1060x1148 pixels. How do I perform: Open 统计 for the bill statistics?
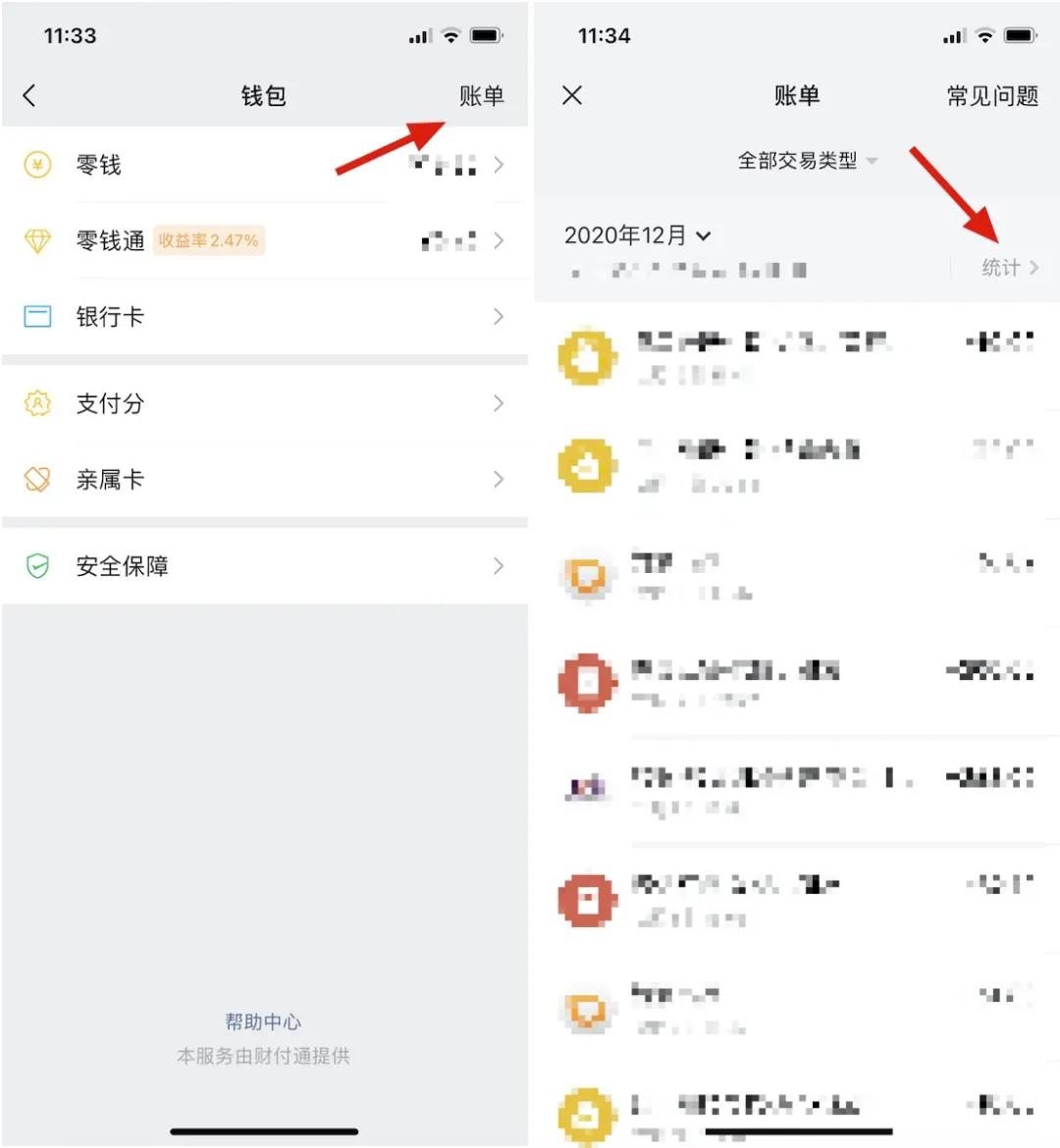coord(1009,267)
